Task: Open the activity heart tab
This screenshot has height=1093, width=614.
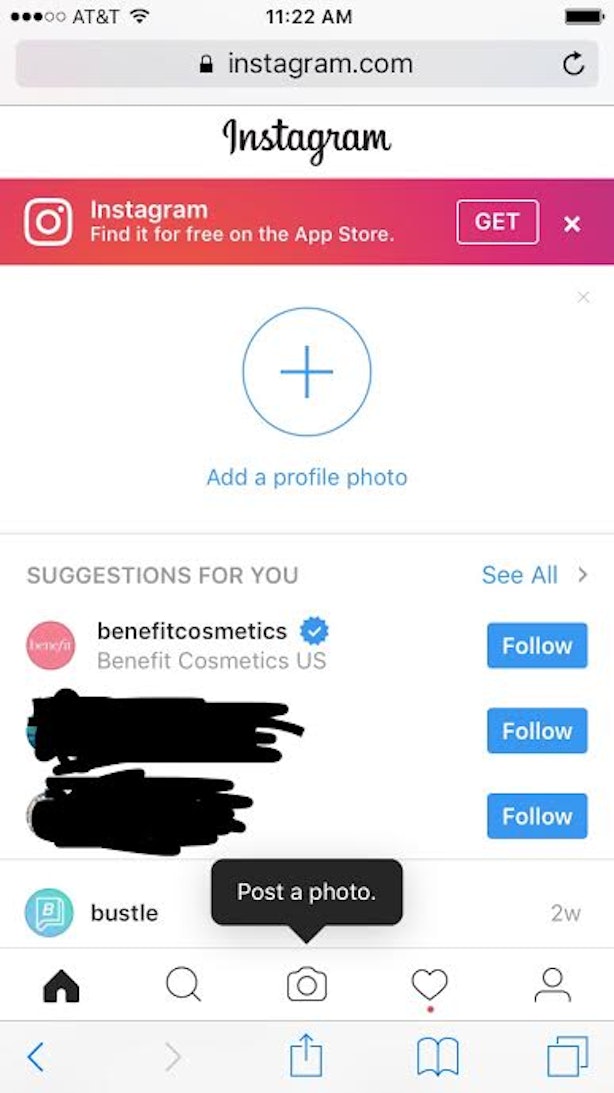Action: coord(429,985)
